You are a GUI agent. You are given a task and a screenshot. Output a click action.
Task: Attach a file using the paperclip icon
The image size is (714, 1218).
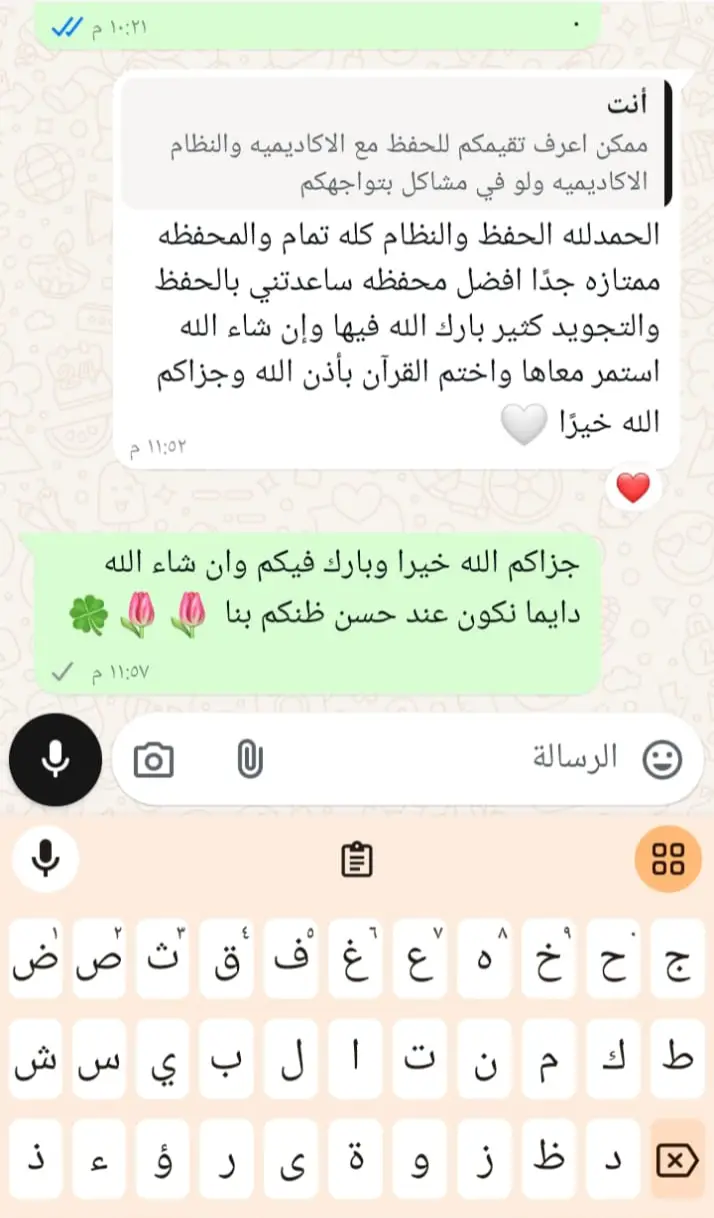pyautogui.click(x=249, y=761)
